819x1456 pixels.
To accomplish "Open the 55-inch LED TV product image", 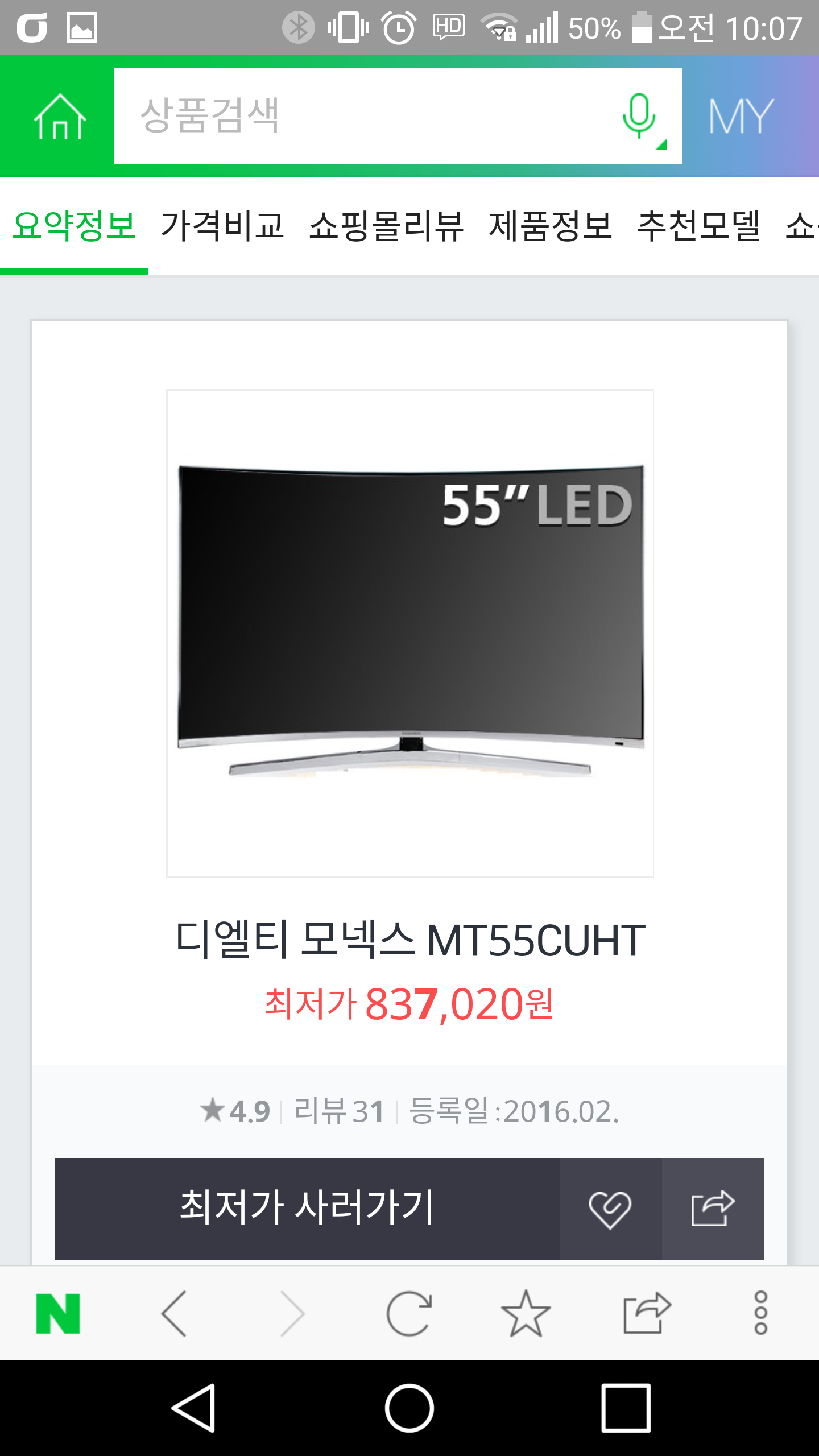I will (409, 633).
